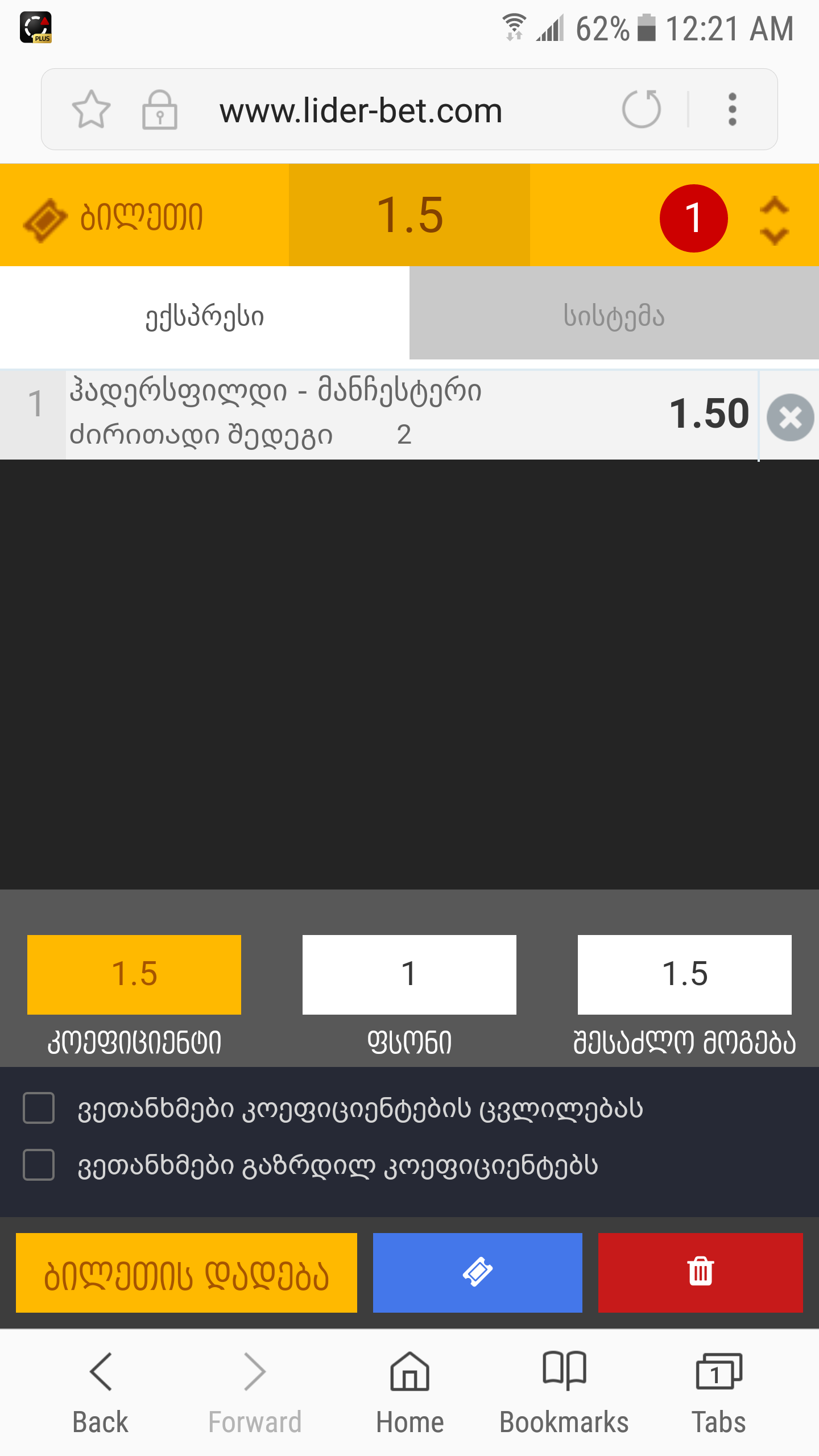Edit the ფსონი stake field

pos(409,974)
